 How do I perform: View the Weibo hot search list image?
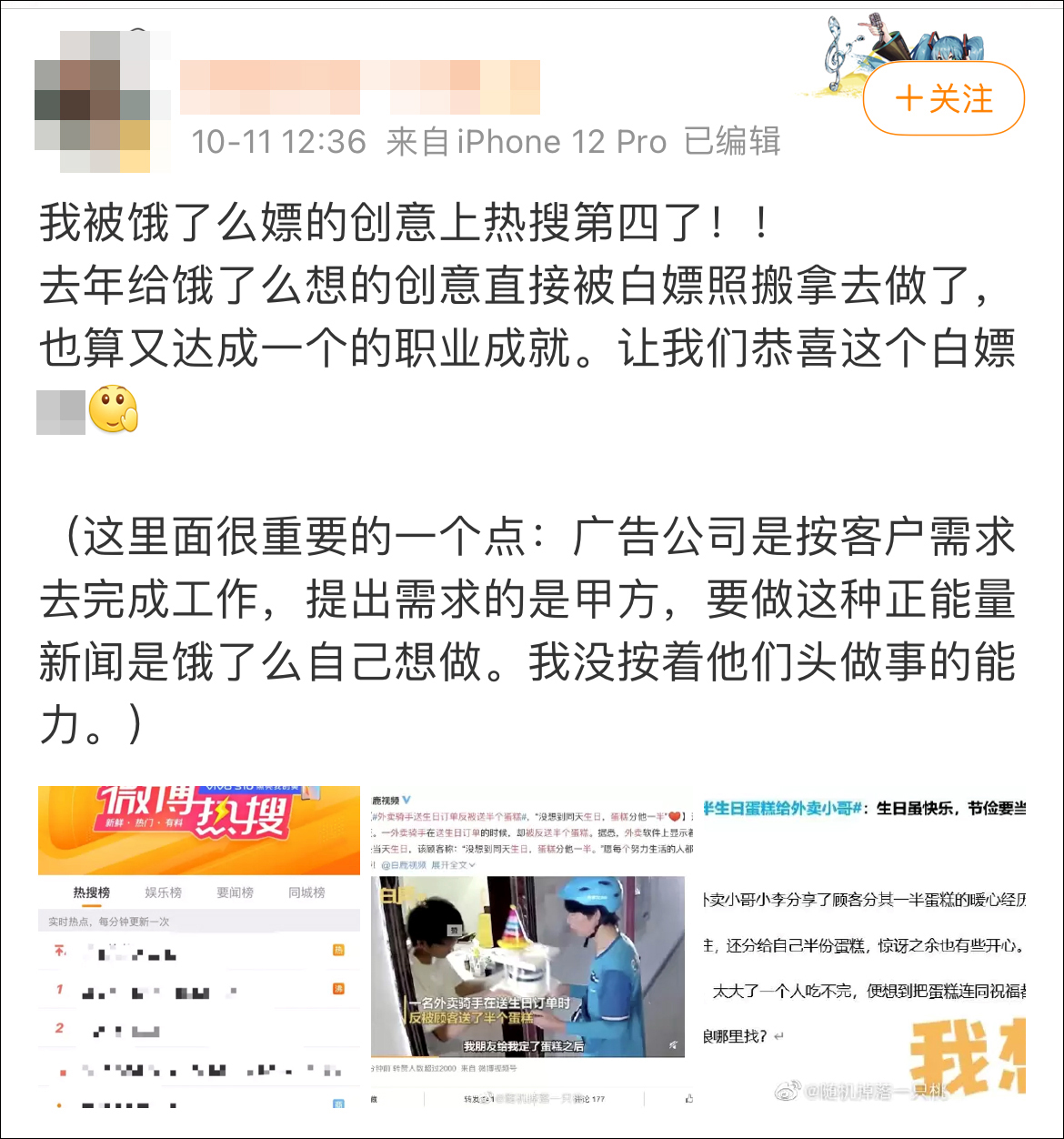pos(199,946)
